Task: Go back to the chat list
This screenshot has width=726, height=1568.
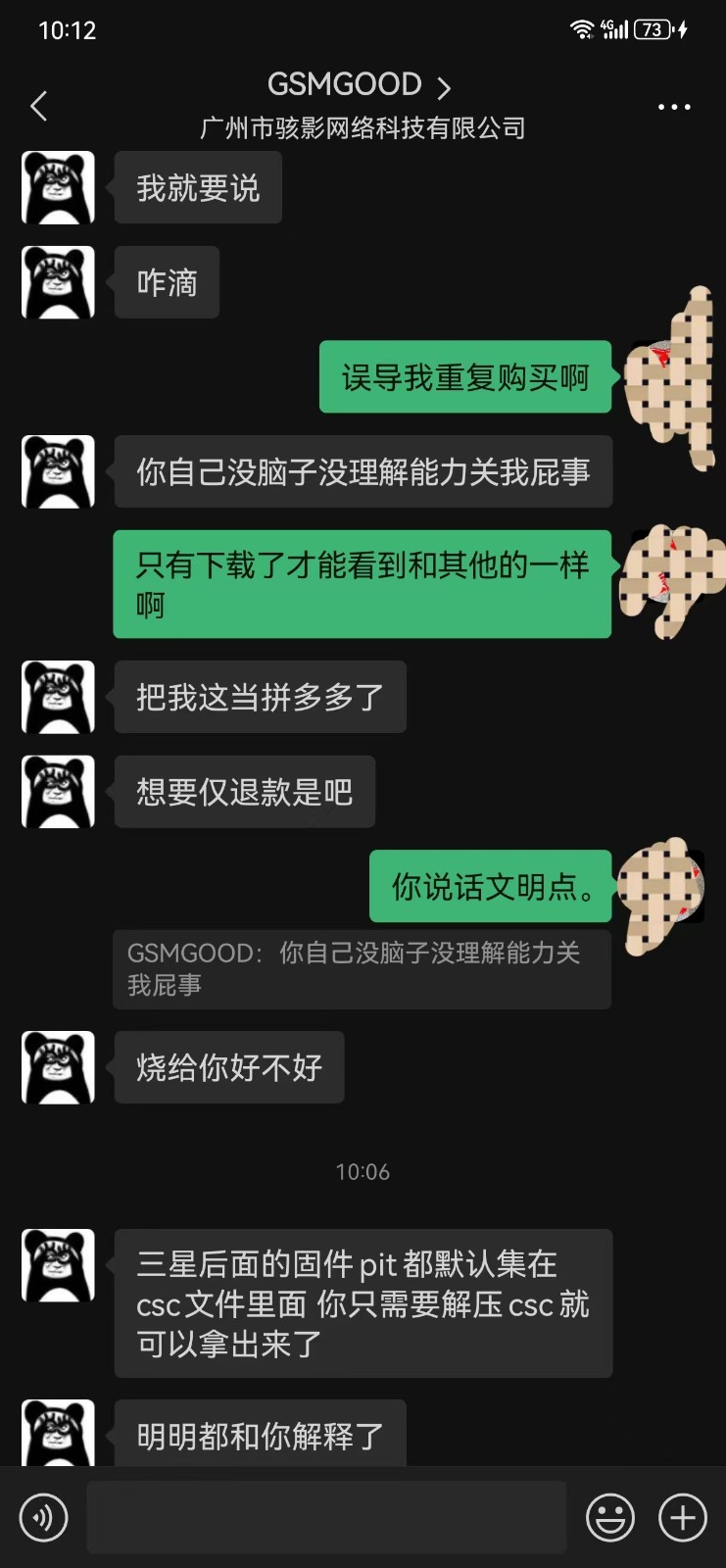Action: tap(39, 106)
